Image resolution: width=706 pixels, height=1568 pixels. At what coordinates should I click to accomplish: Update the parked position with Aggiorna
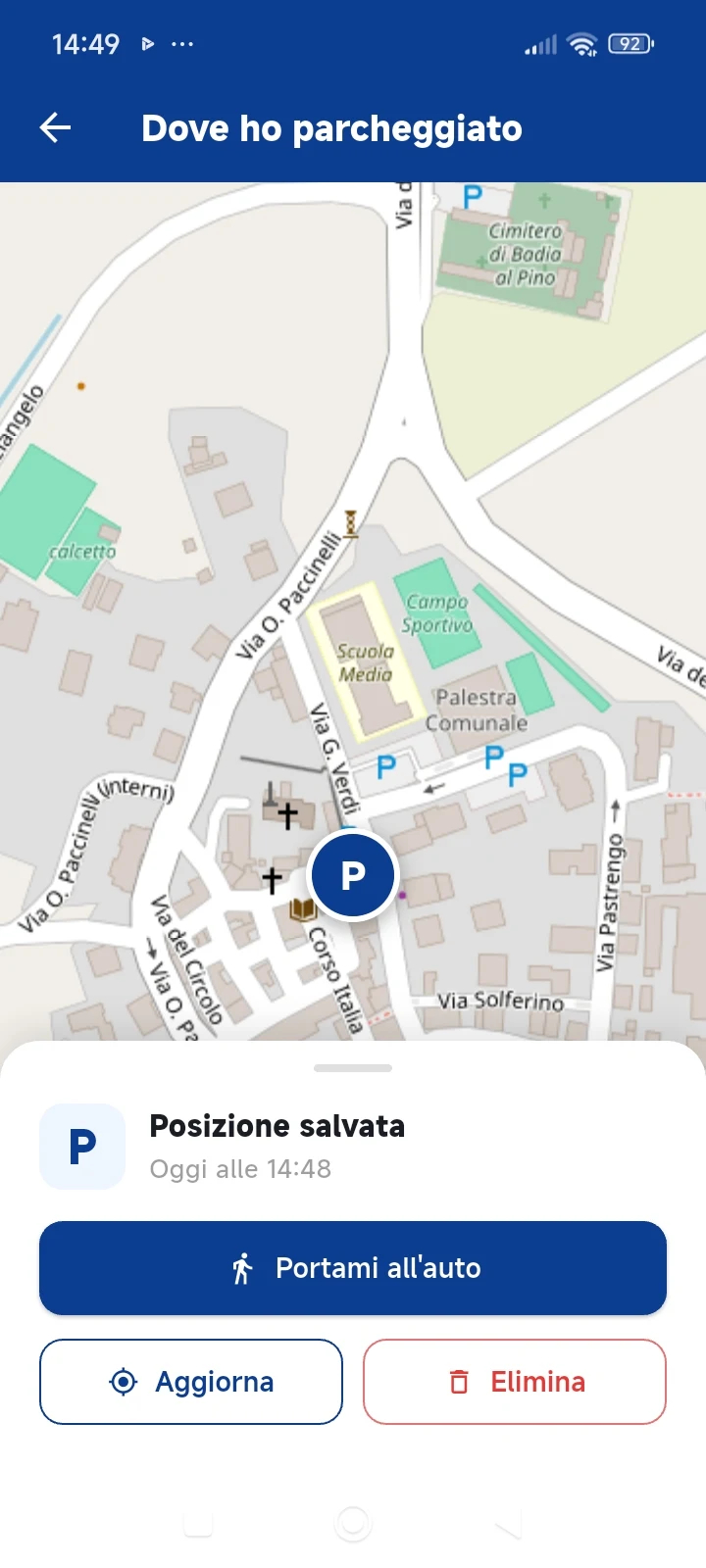point(191,1382)
